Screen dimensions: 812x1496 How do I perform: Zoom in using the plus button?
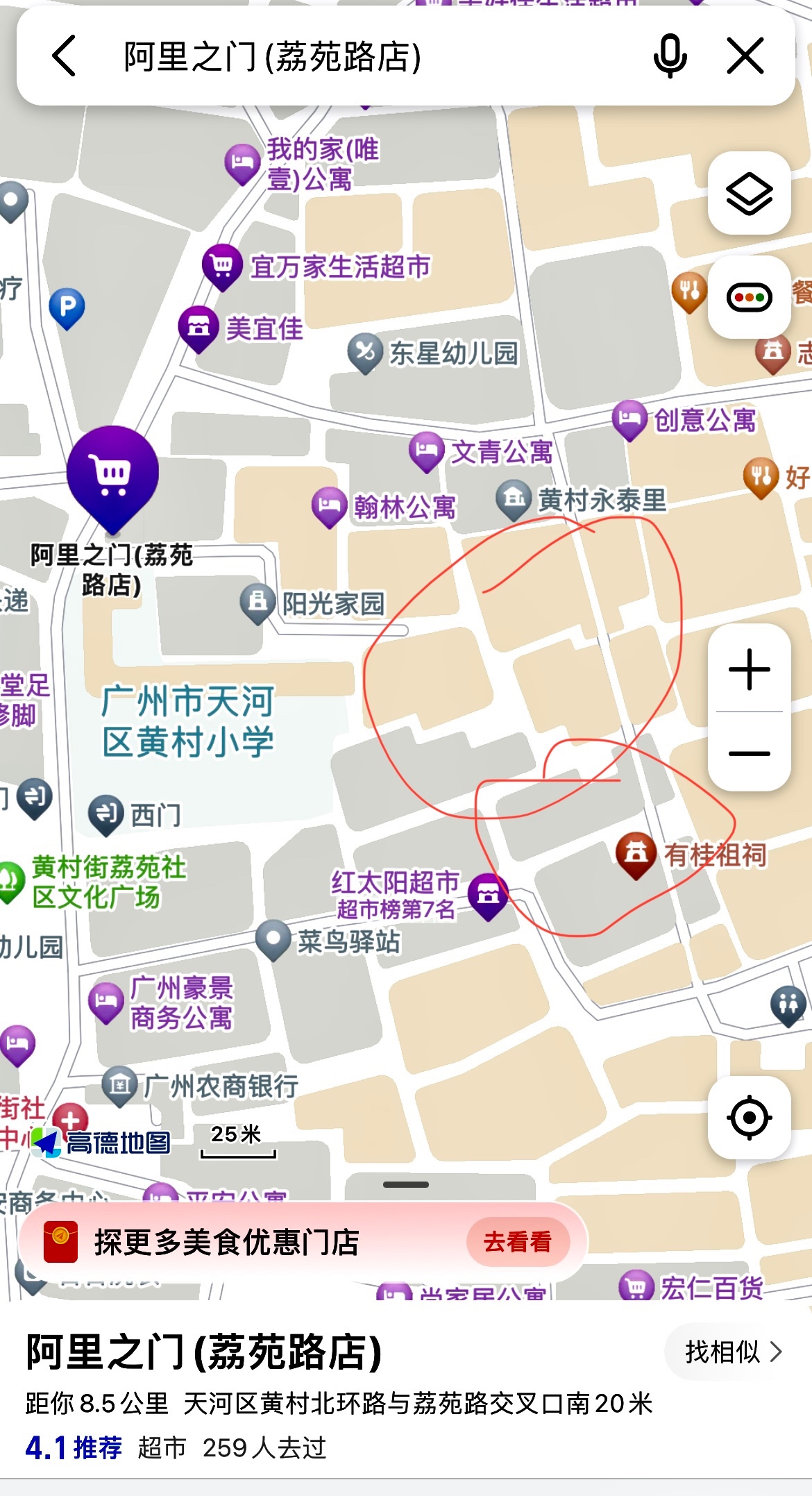pos(750,669)
